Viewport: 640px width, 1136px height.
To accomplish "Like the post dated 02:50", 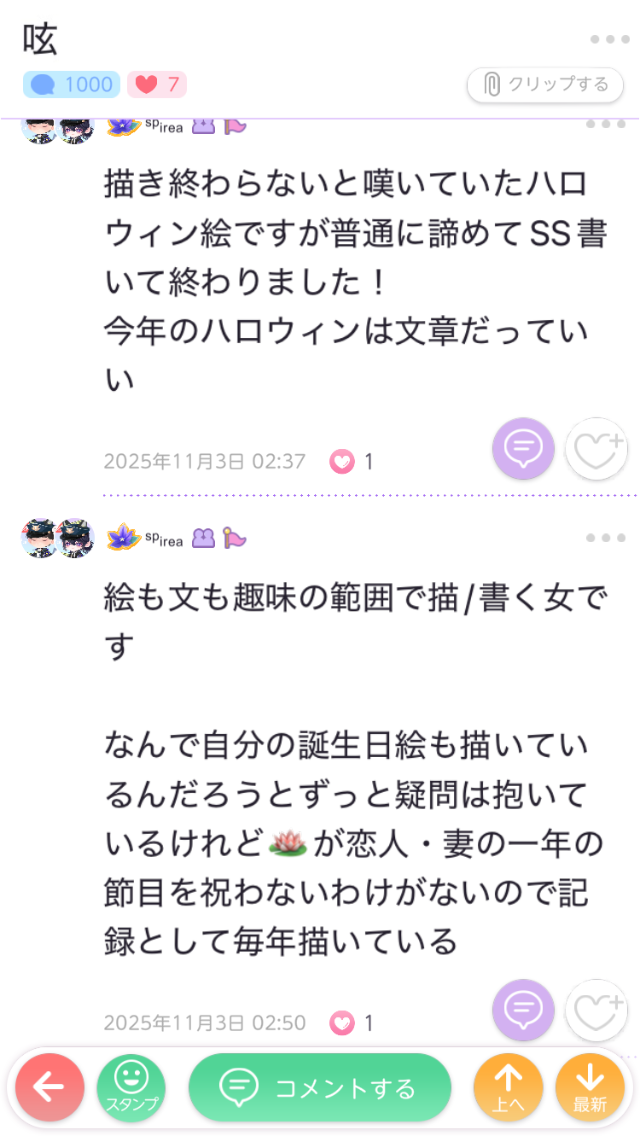I will (x=597, y=1011).
